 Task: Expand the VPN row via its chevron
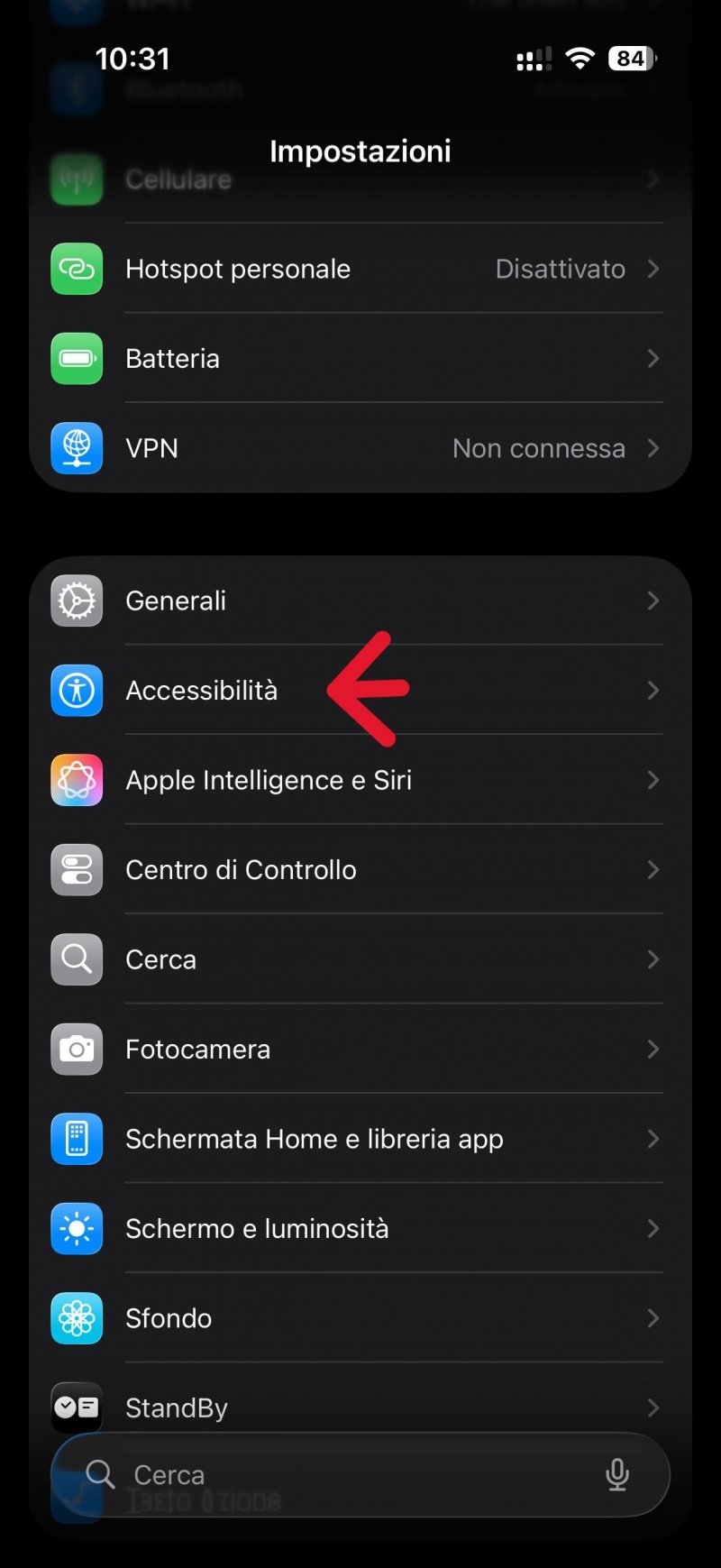point(653,448)
